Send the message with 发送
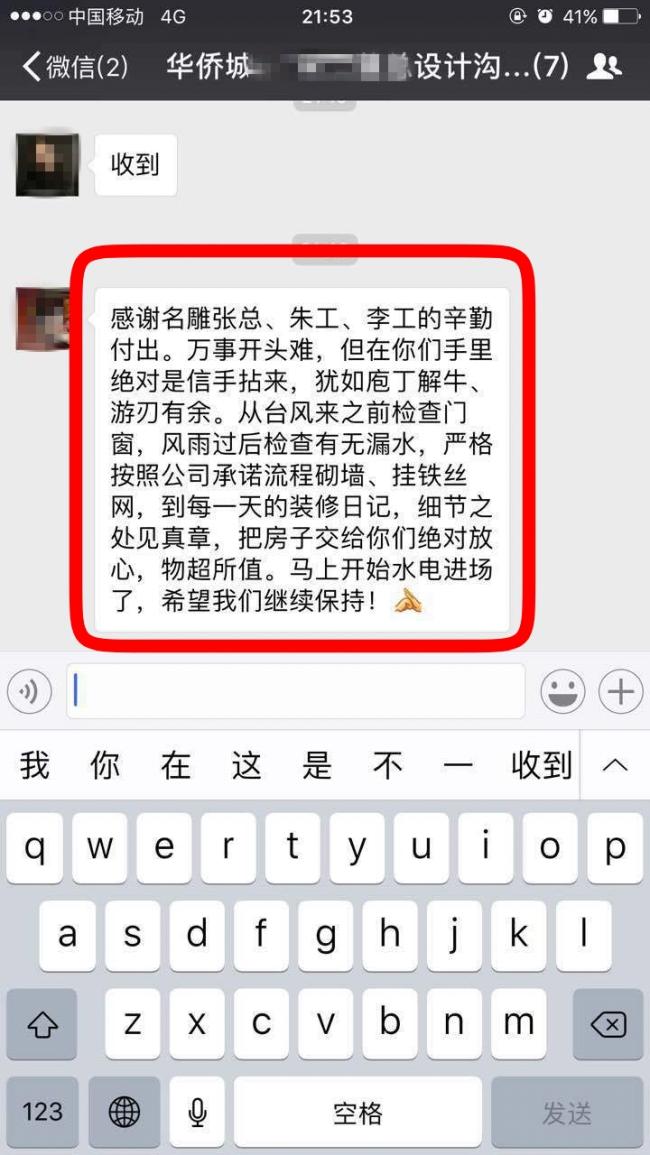This screenshot has width=650, height=1155. tap(566, 1112)
